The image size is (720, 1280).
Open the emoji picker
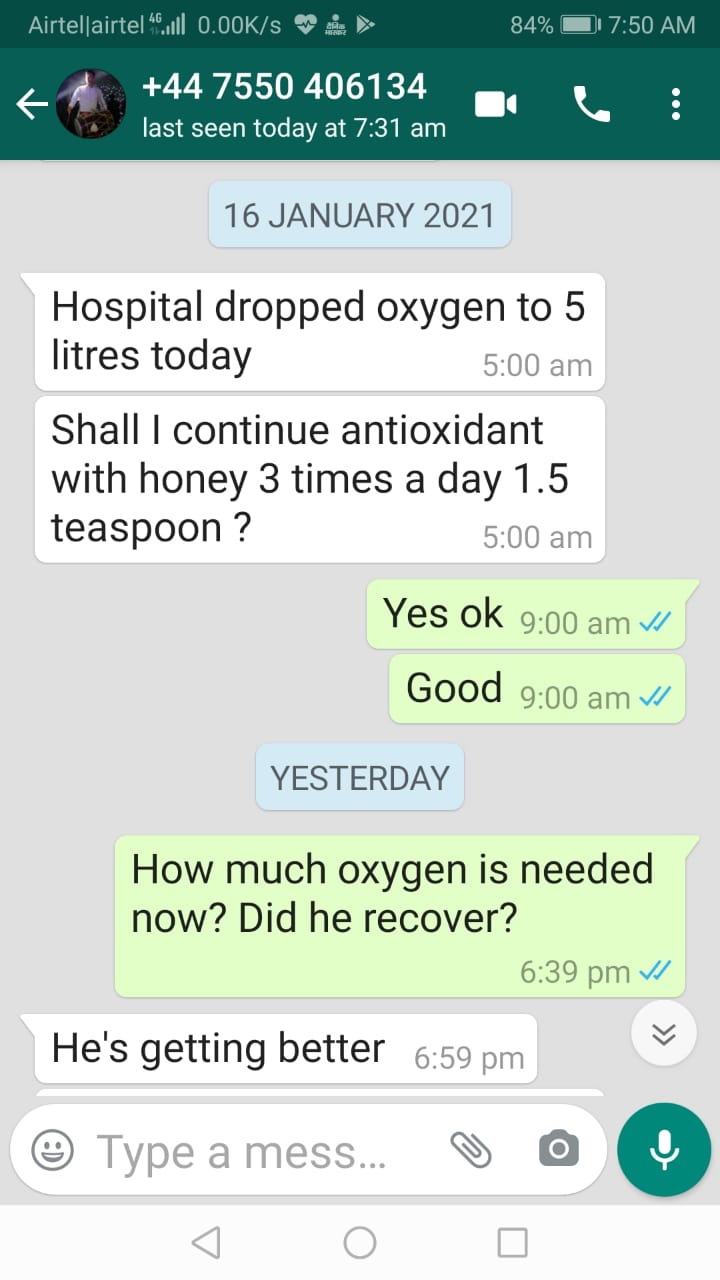click(53, 1151)
